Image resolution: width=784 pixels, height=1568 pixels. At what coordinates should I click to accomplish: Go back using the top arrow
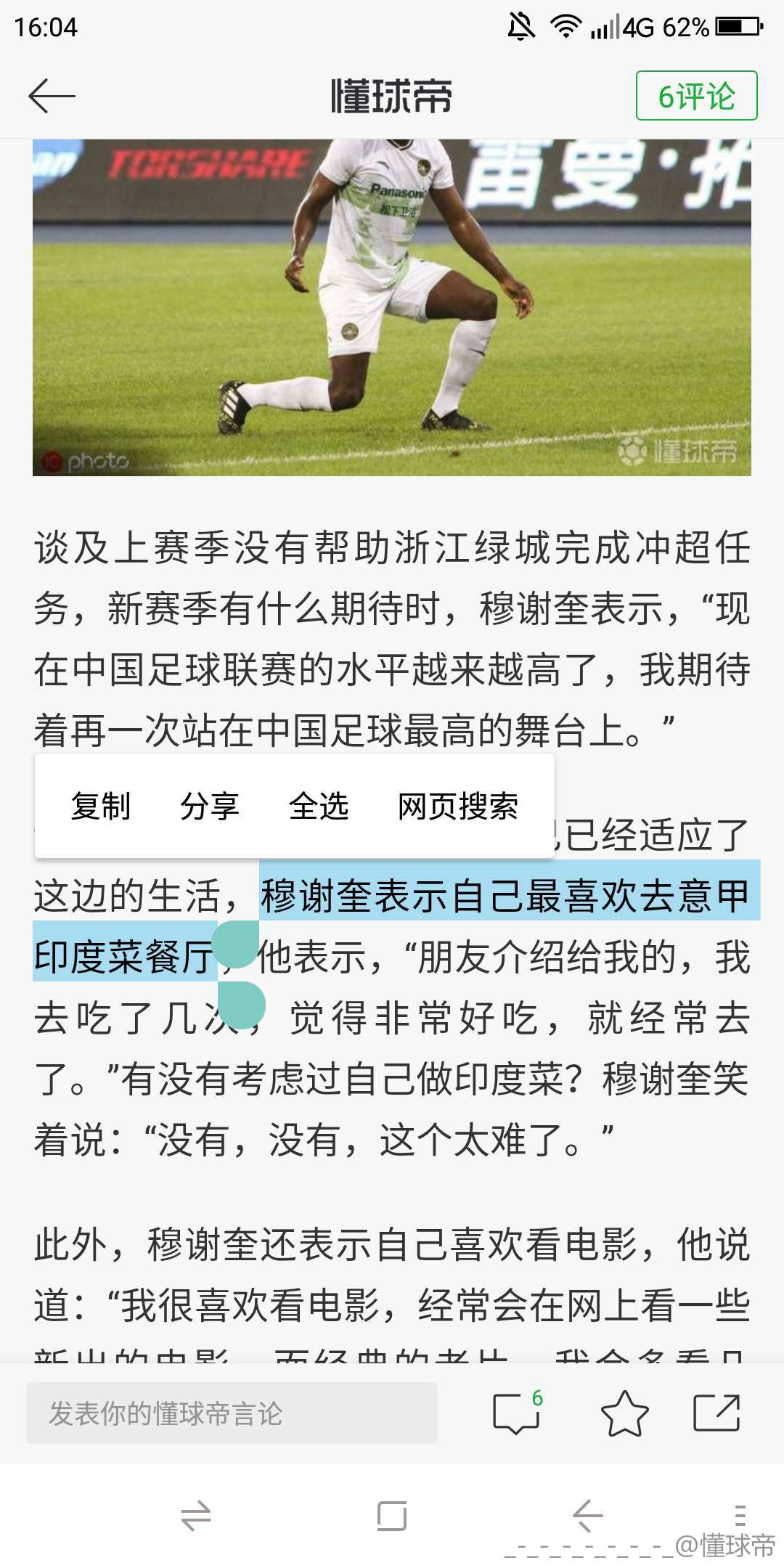pos(52,96)
